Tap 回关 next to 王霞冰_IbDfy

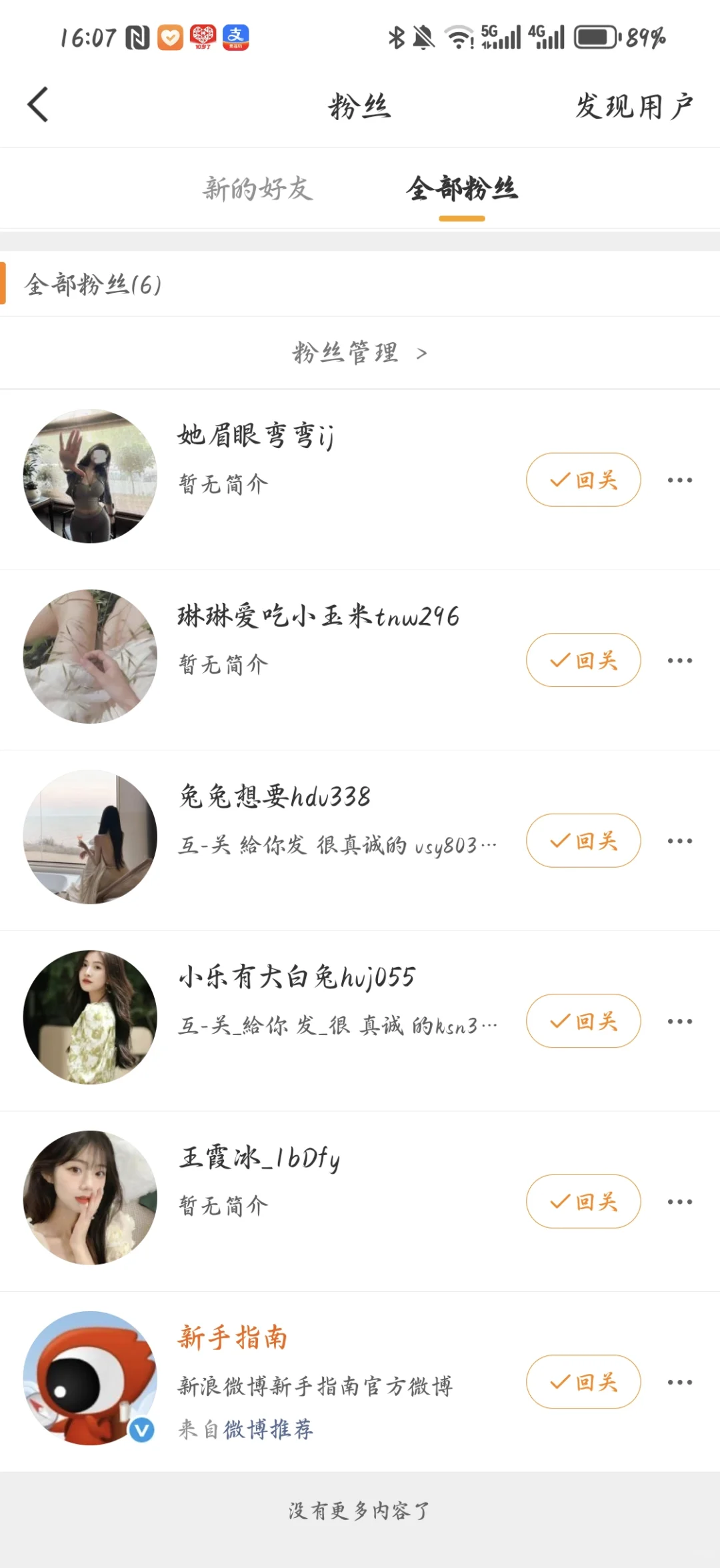[x=583, y=1201]
